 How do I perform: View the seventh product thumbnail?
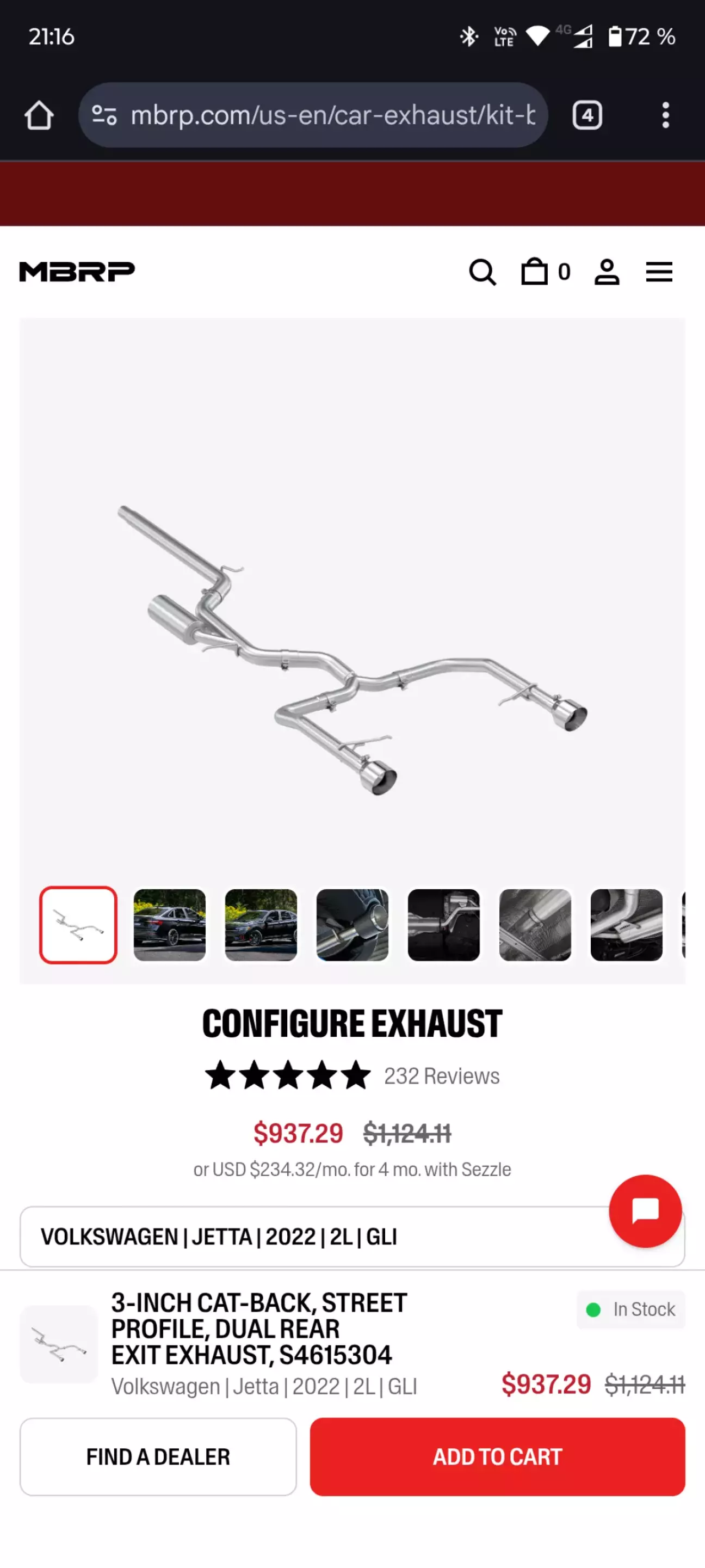[626, 925]
